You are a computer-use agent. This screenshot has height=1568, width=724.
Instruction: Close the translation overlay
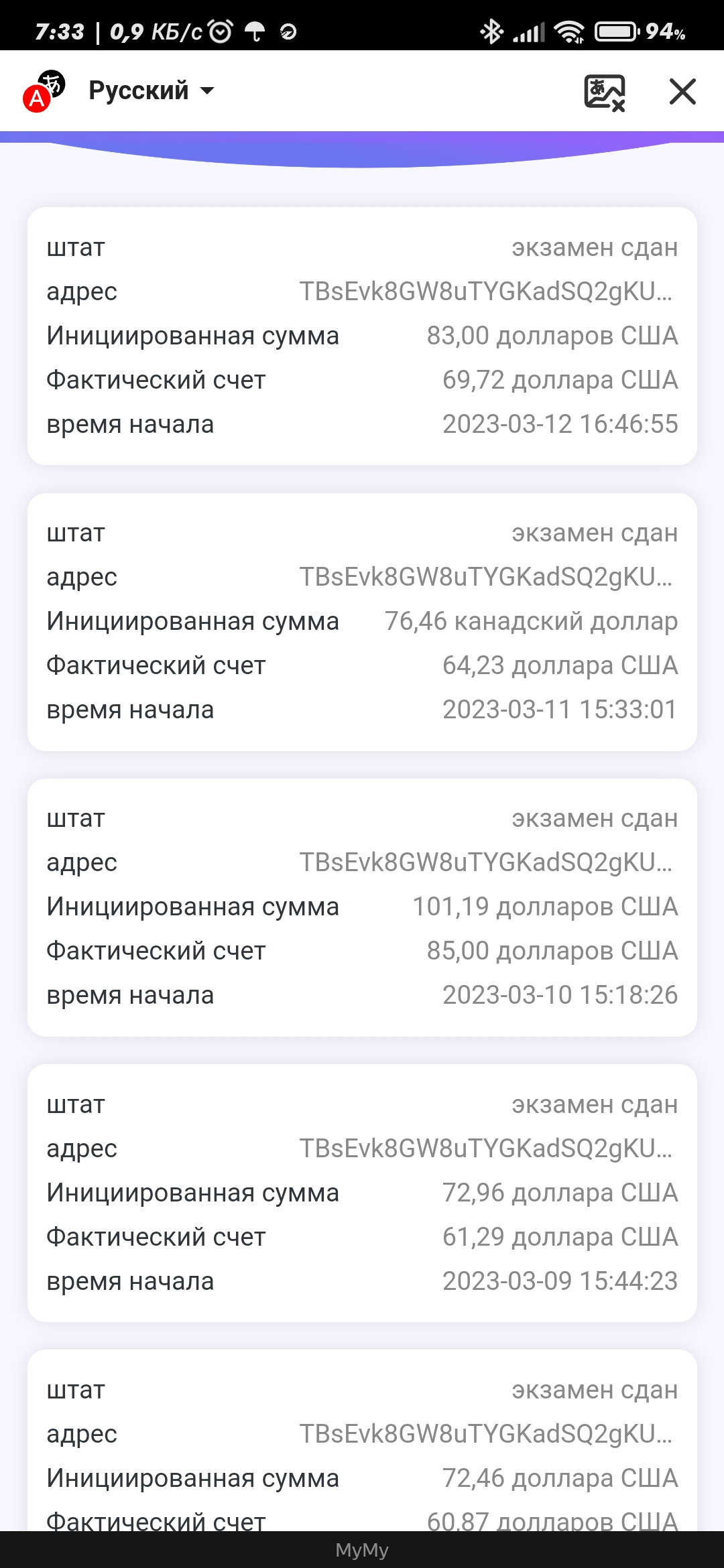(x=682, y=91)
